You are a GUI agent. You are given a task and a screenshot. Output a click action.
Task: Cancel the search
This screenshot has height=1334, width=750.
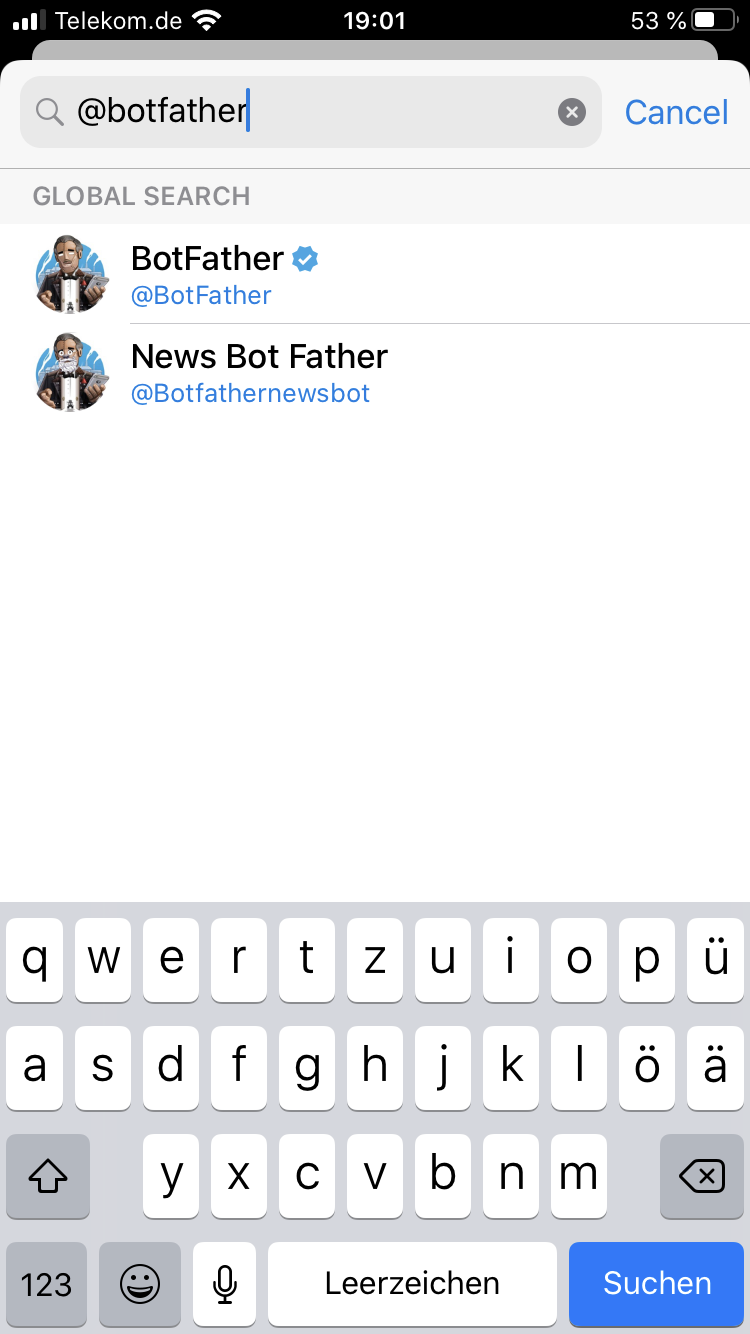click(677, 112)
